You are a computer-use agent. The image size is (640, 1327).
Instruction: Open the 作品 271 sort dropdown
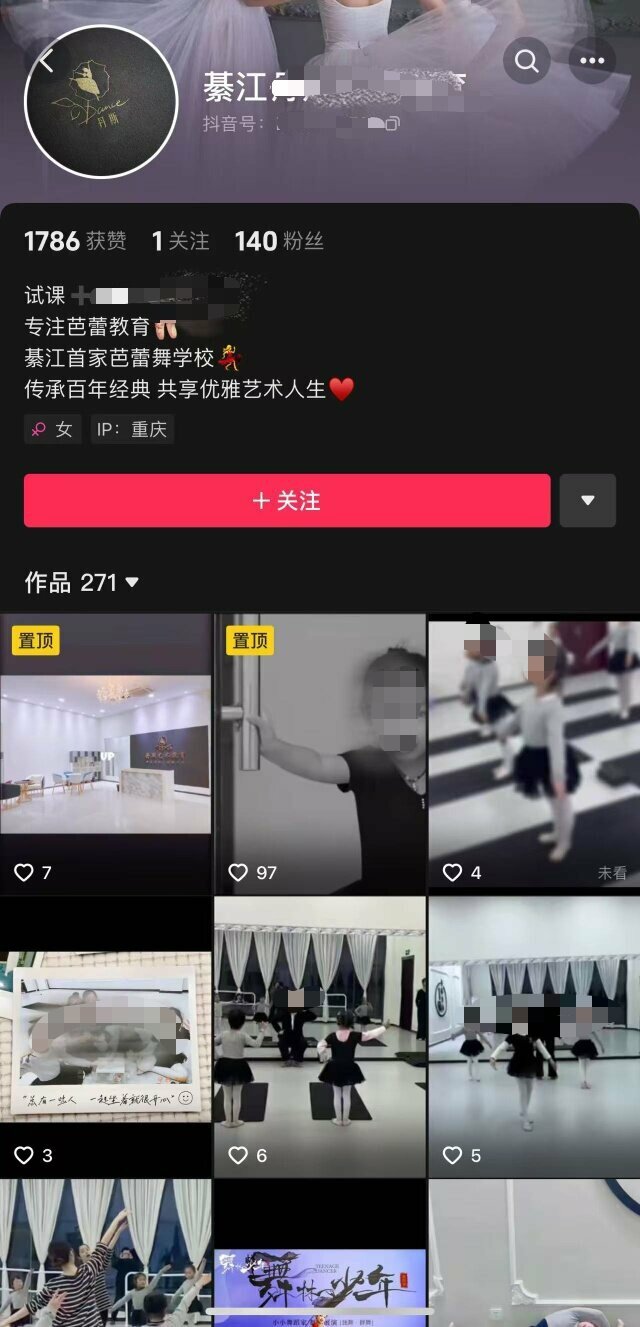[82, 582]
